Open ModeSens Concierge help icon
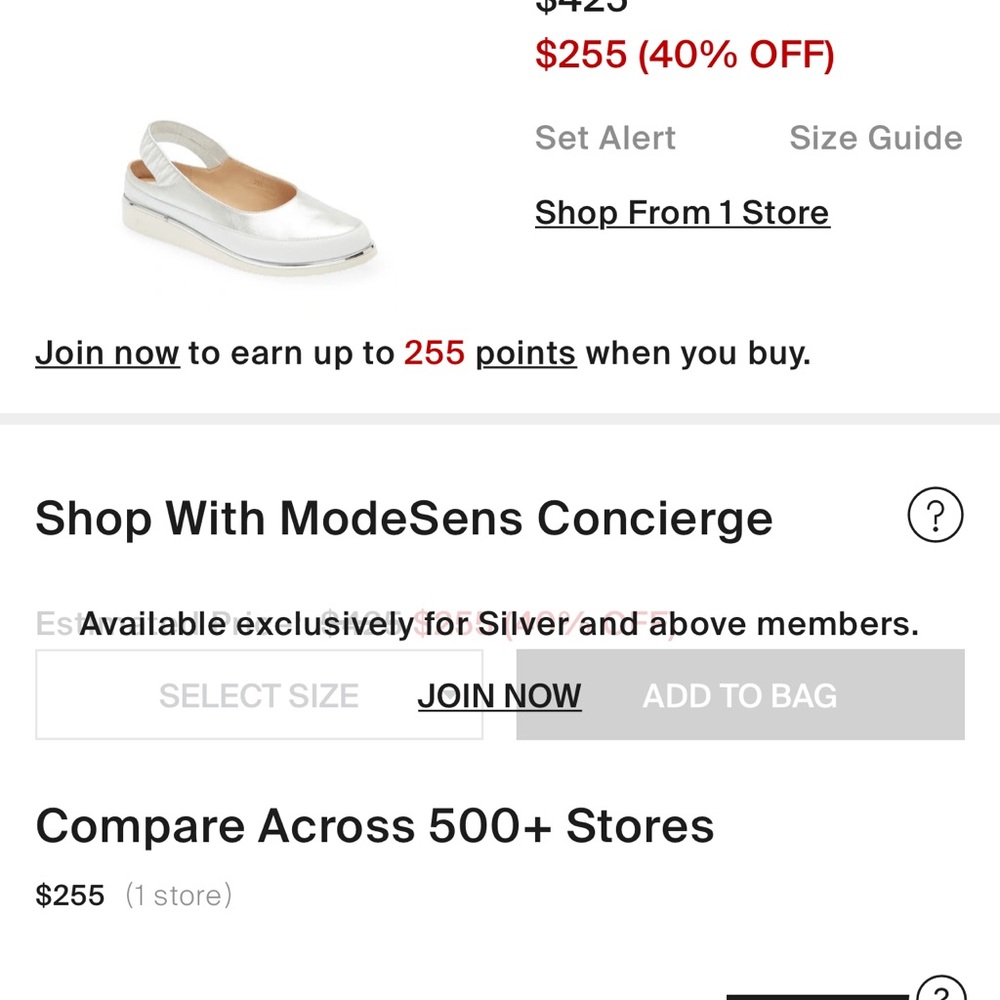Image resolution: width=1000 pixels, height=1000 pixels. [935, 516]
